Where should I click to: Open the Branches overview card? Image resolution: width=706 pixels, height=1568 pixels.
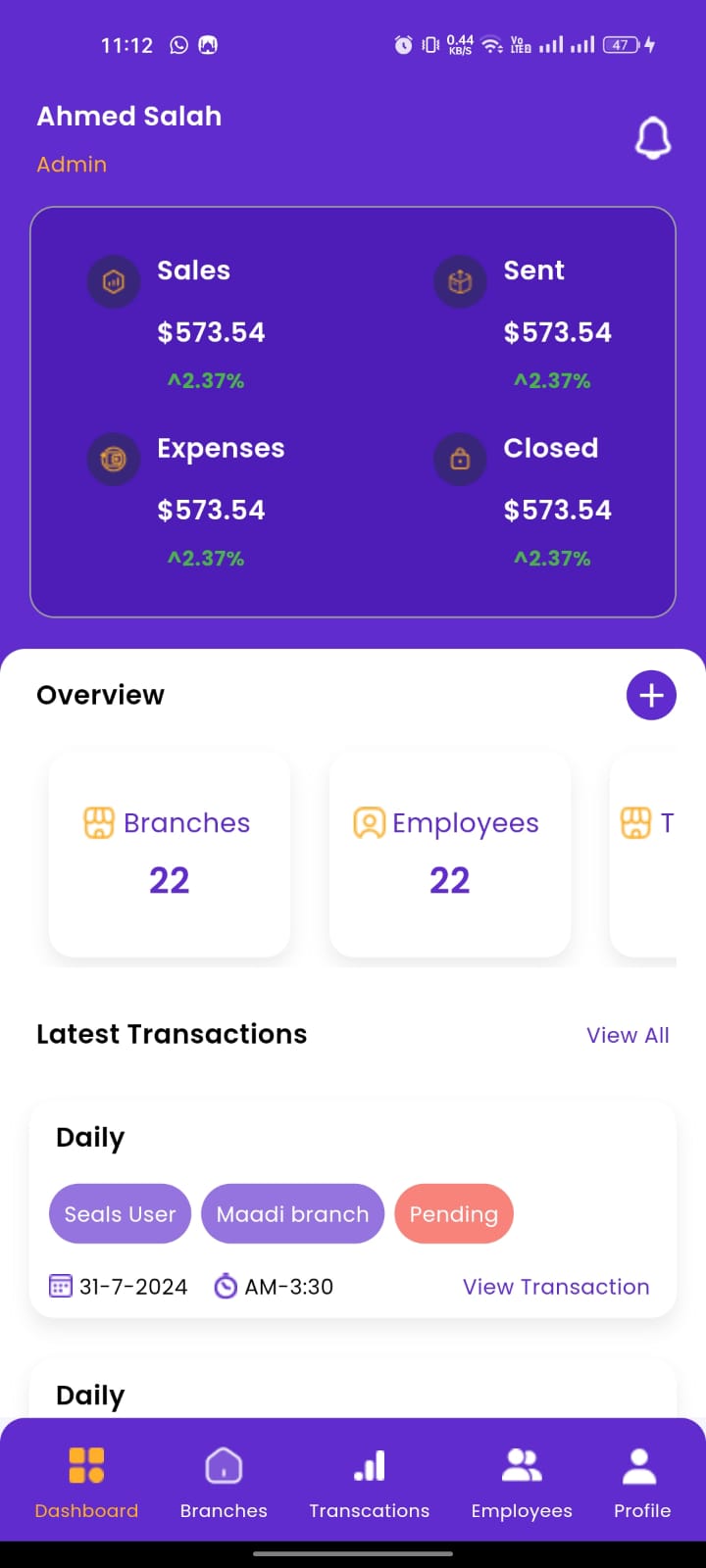tap(170, 855)
